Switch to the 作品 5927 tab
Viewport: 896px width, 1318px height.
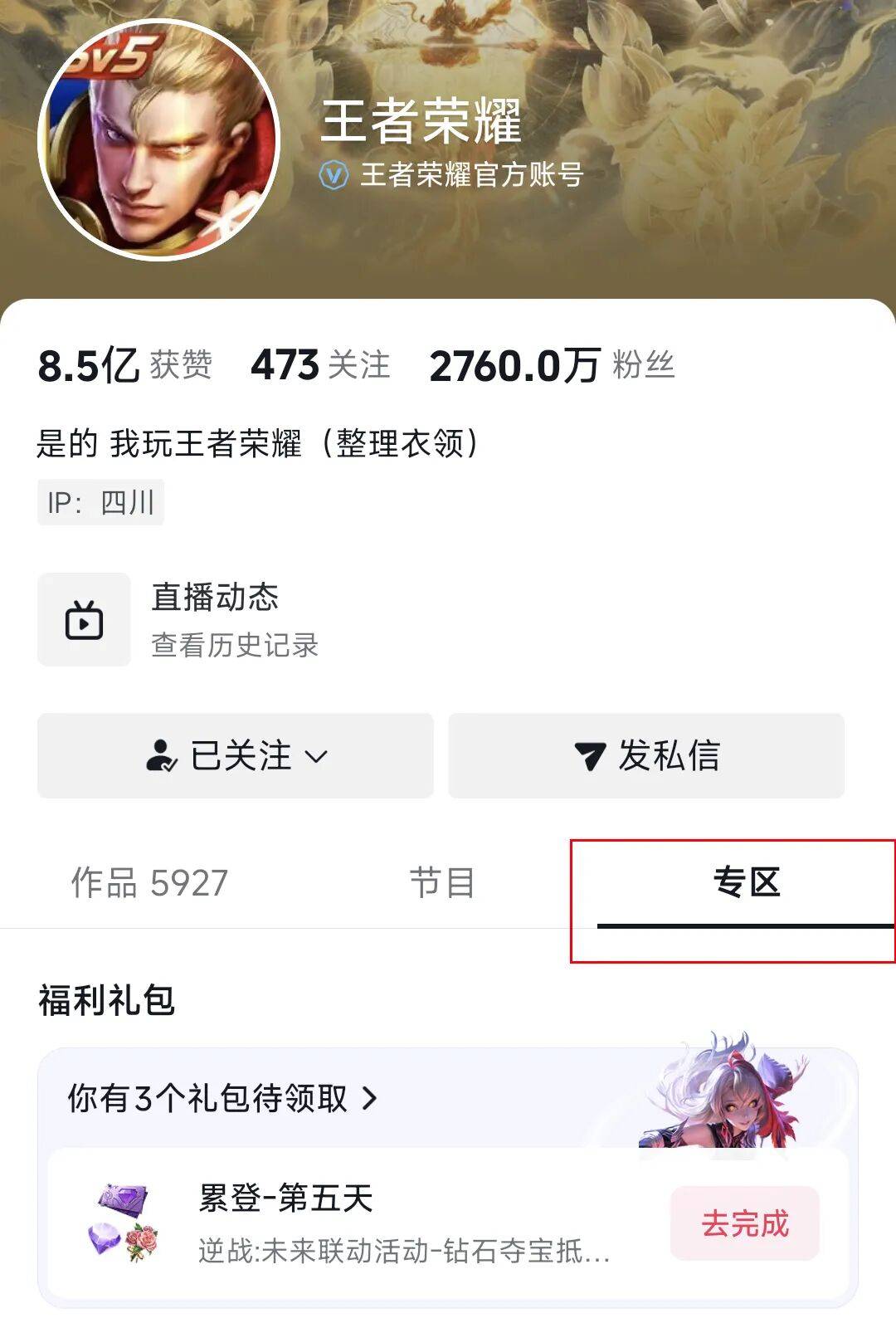pos(149,882)
